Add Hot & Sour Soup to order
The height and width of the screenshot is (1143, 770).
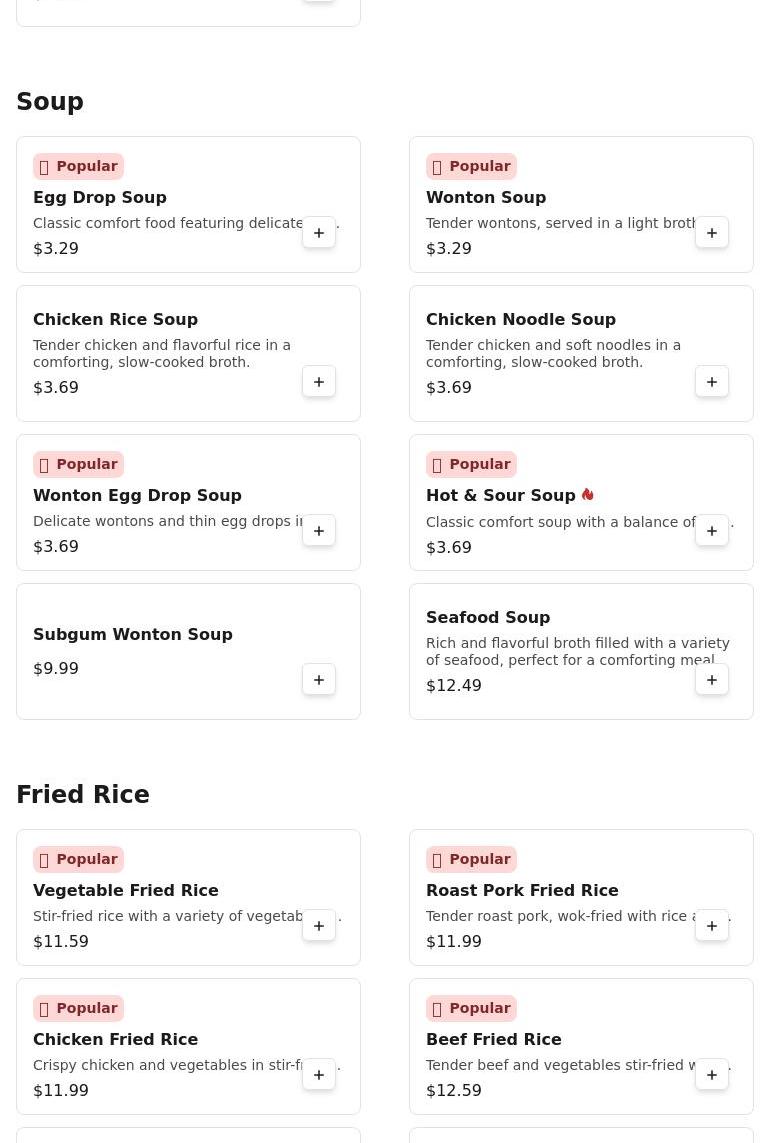712,531
